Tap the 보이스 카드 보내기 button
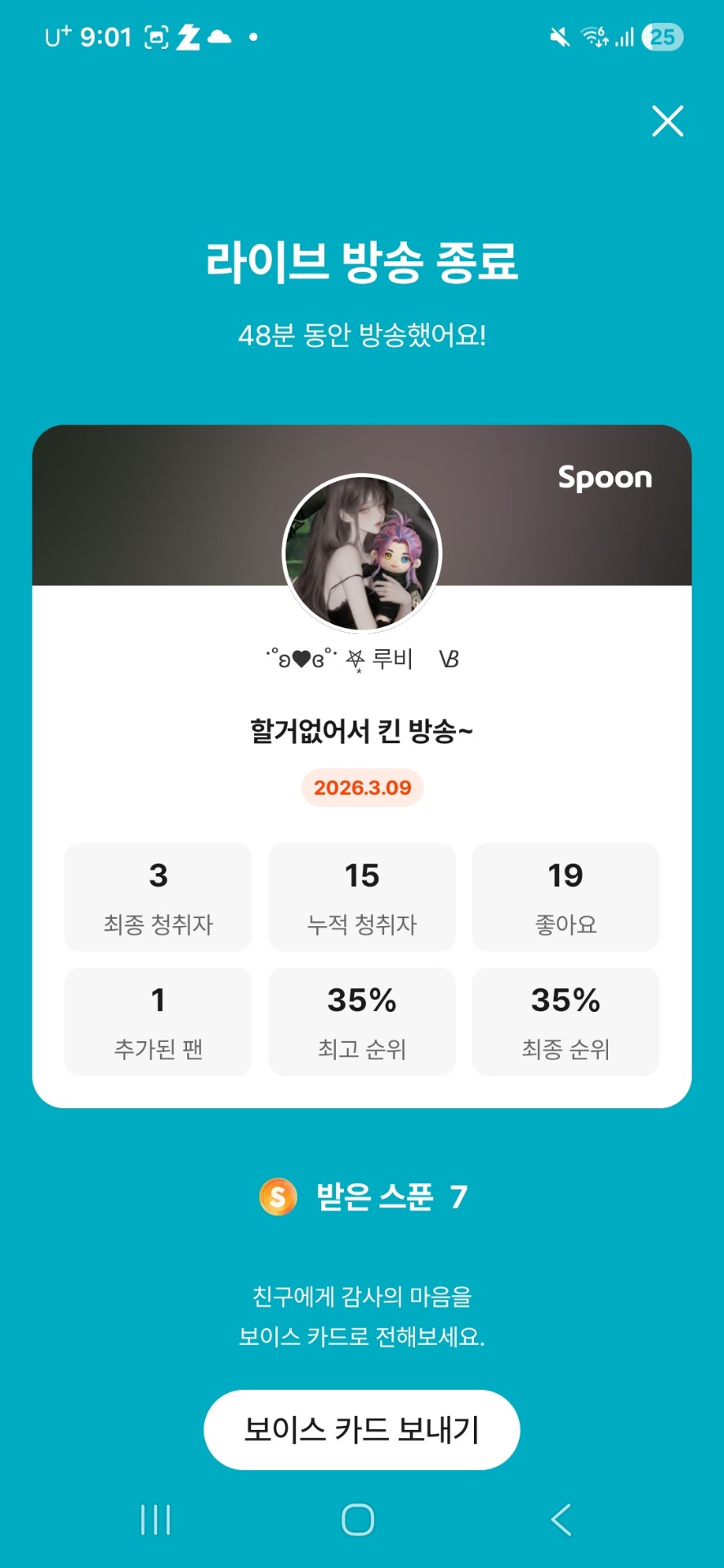The image size is (724, 1568). (361, 1429)
